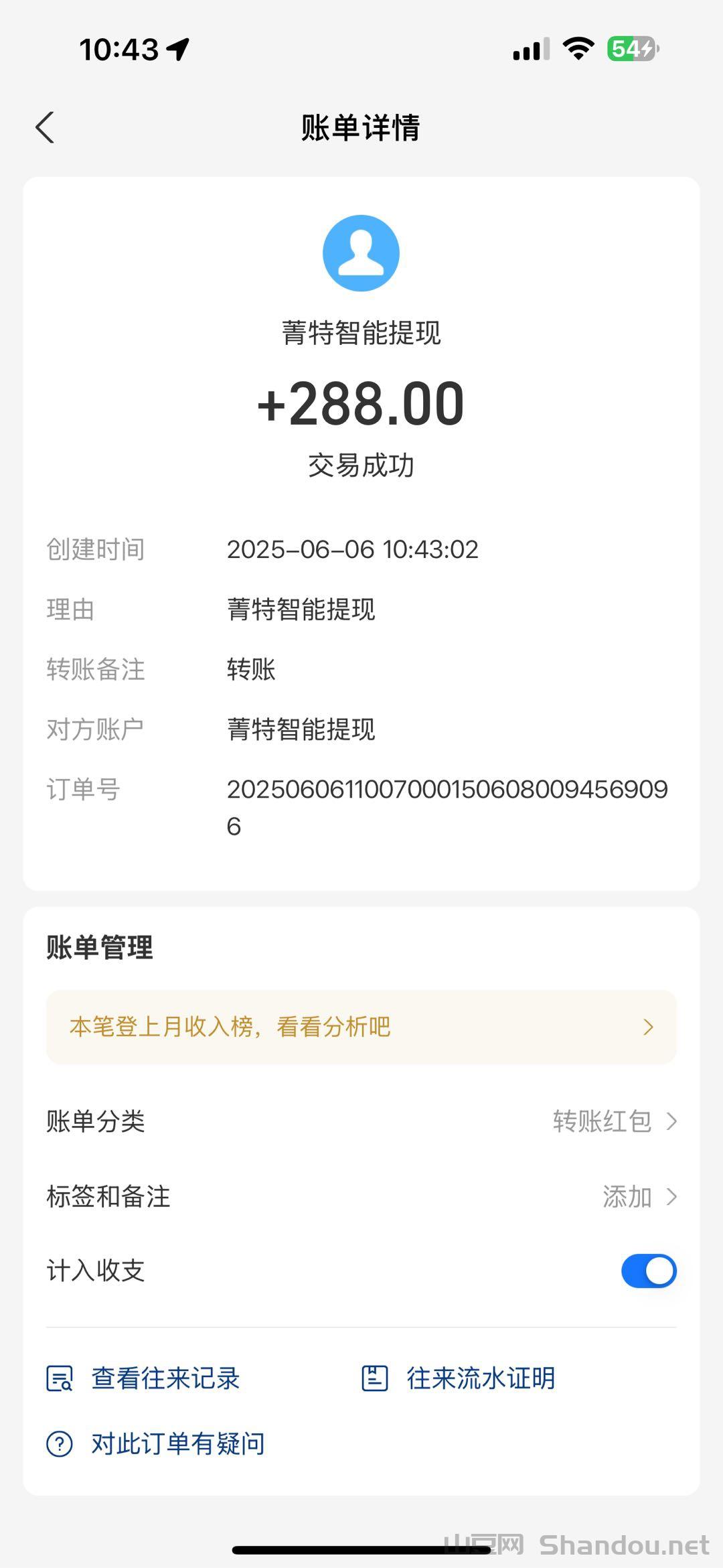The image size is (723, 1568).
Task: Tap the cellular signal bars indicator
Action: pyautogui.click(x=528, y=48)
